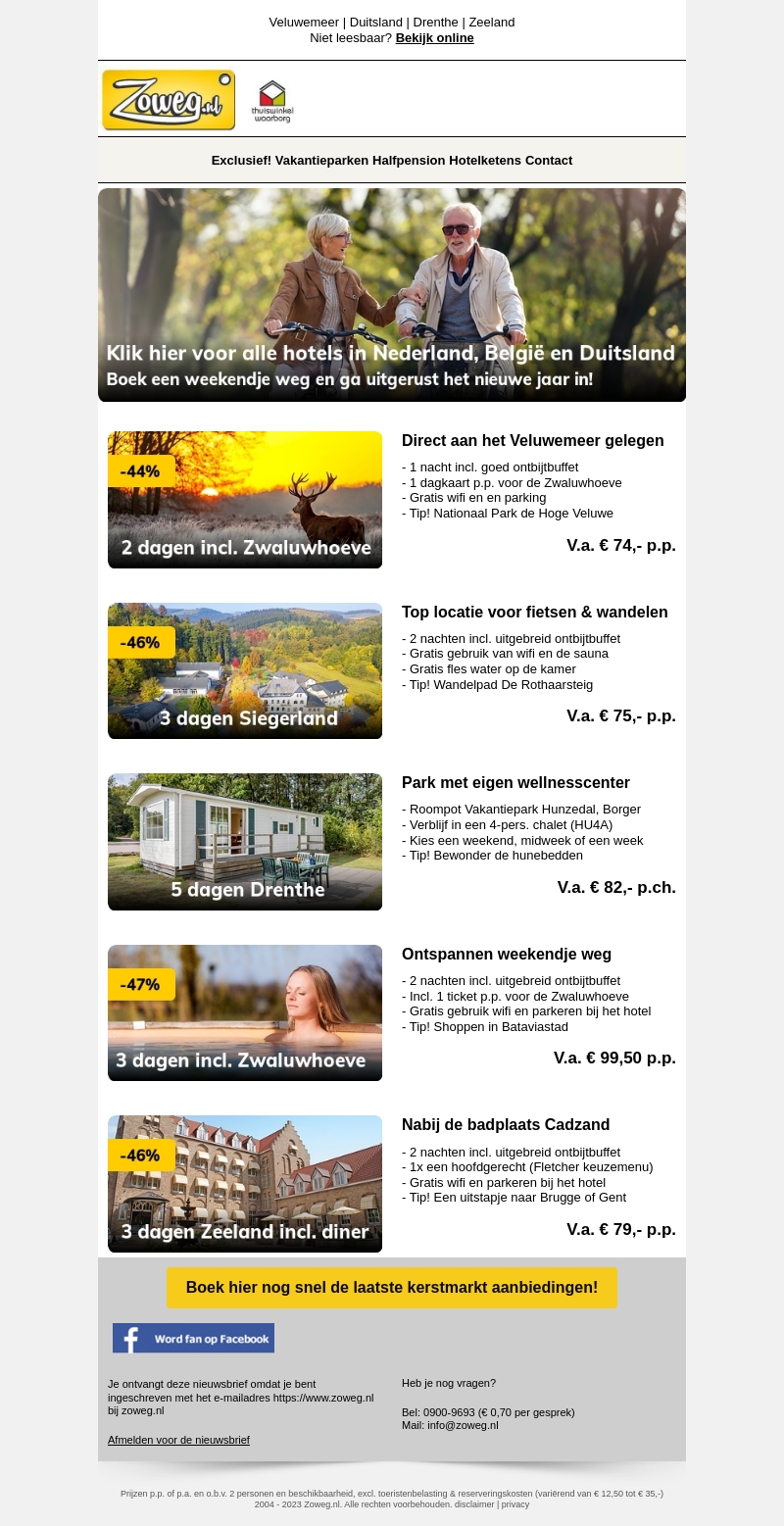Open the Vakantieparken menu item
Screen dimensions: 784x1526
(x=321, y=161)
